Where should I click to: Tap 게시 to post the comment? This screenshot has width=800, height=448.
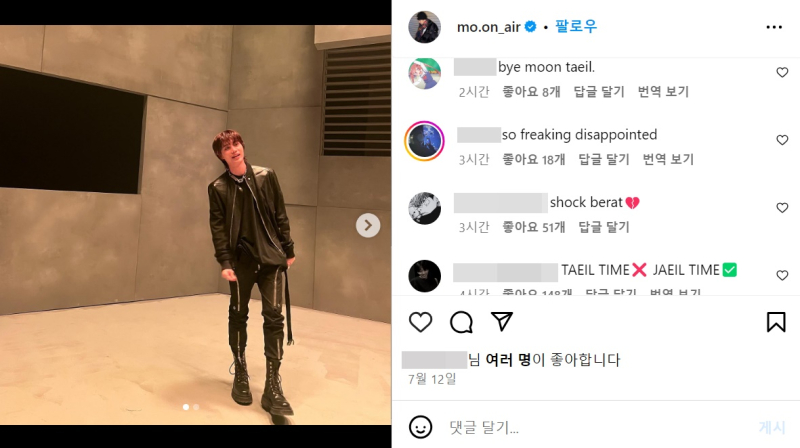(x=771, y=427)
